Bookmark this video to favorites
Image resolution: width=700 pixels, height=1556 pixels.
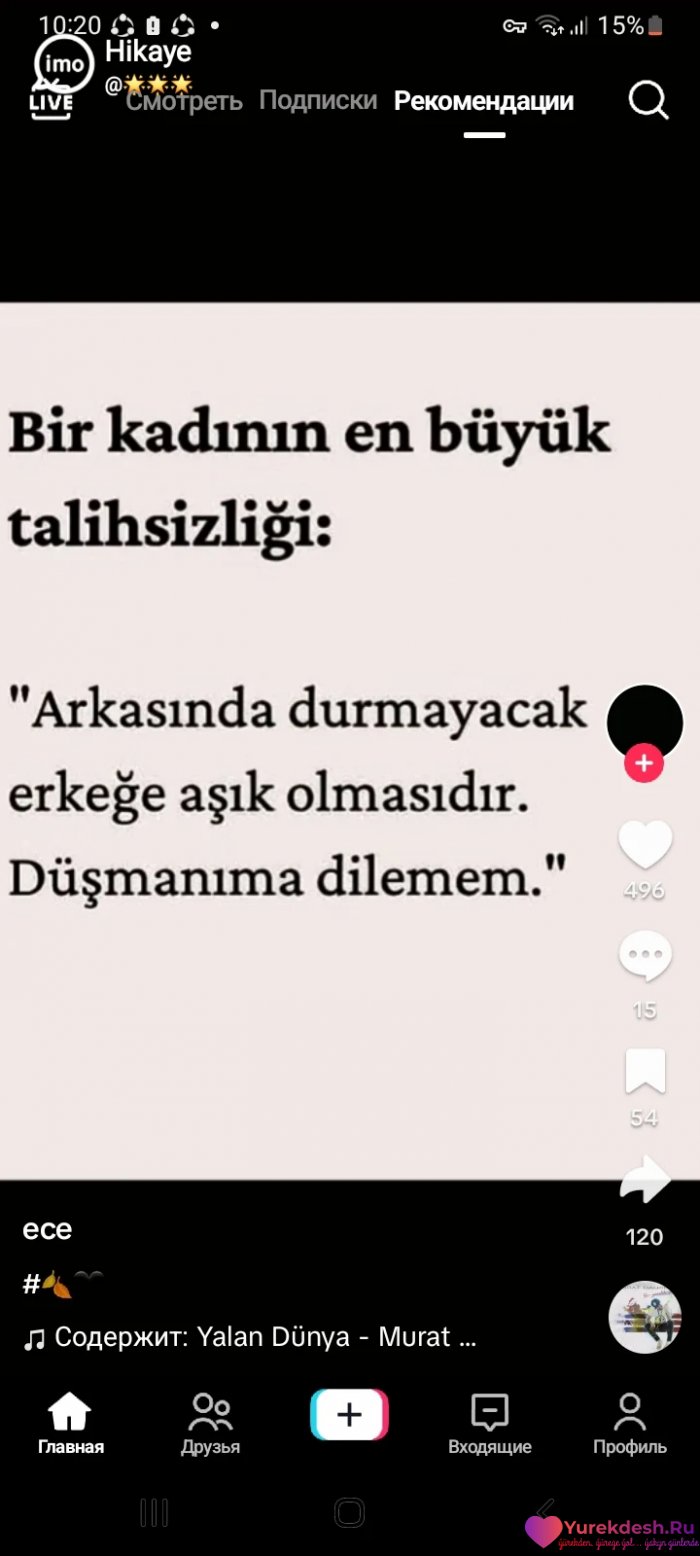click(644, 1072)
